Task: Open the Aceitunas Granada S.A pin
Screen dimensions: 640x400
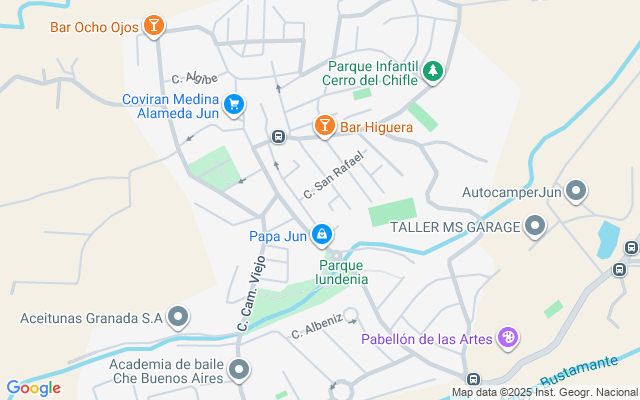Action: (178, 318)
